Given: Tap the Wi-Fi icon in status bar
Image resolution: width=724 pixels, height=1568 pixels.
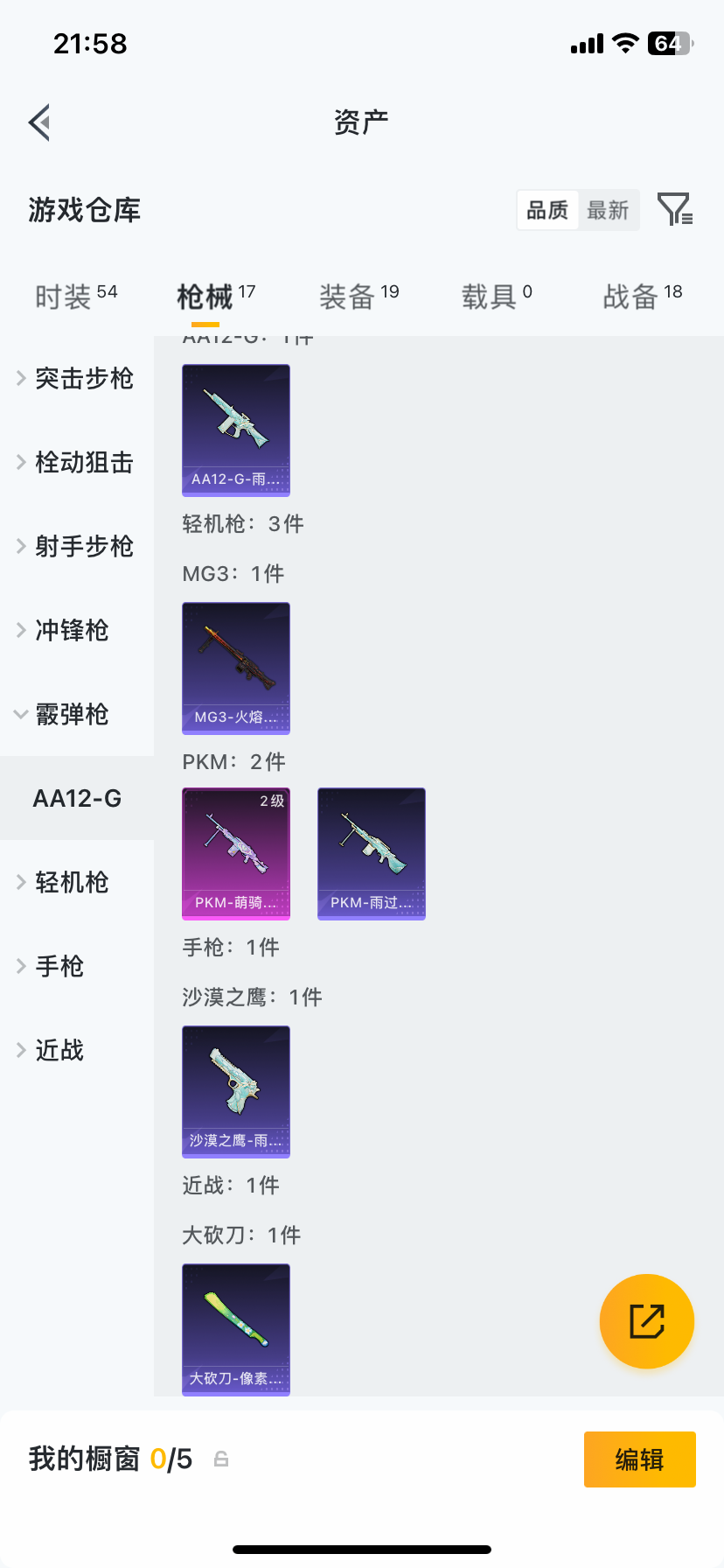Looking at the screenshot, I should tap(624, 41).
